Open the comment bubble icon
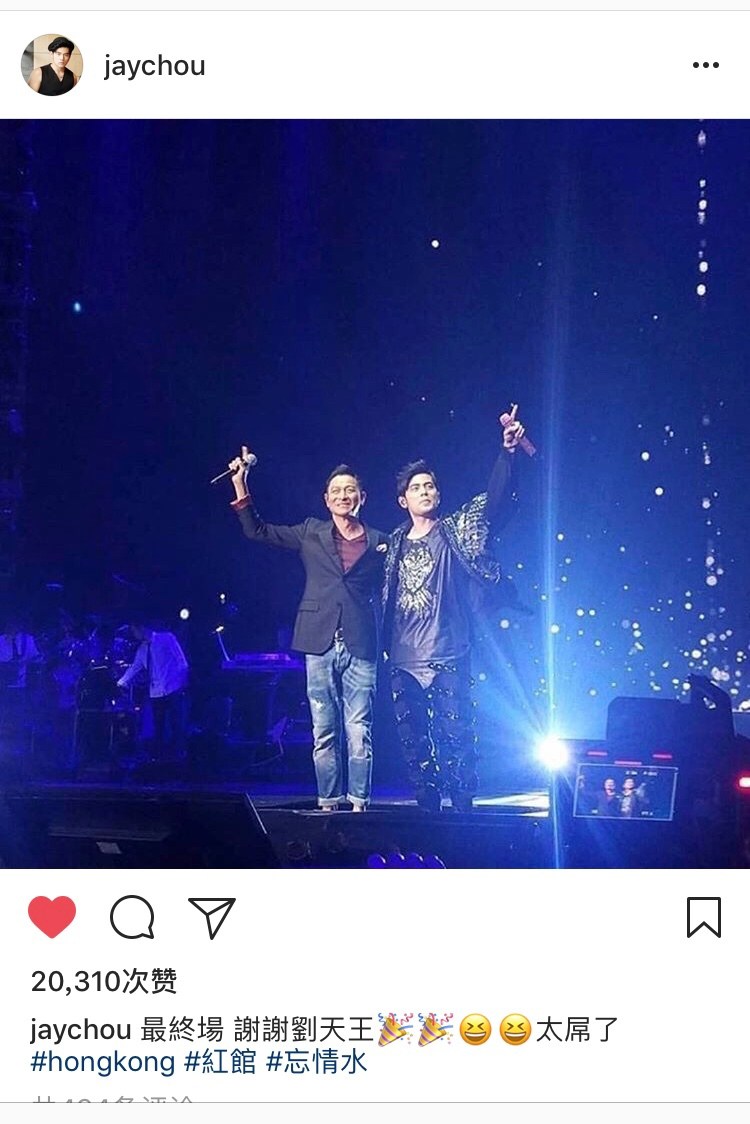 tap(132, 916)
